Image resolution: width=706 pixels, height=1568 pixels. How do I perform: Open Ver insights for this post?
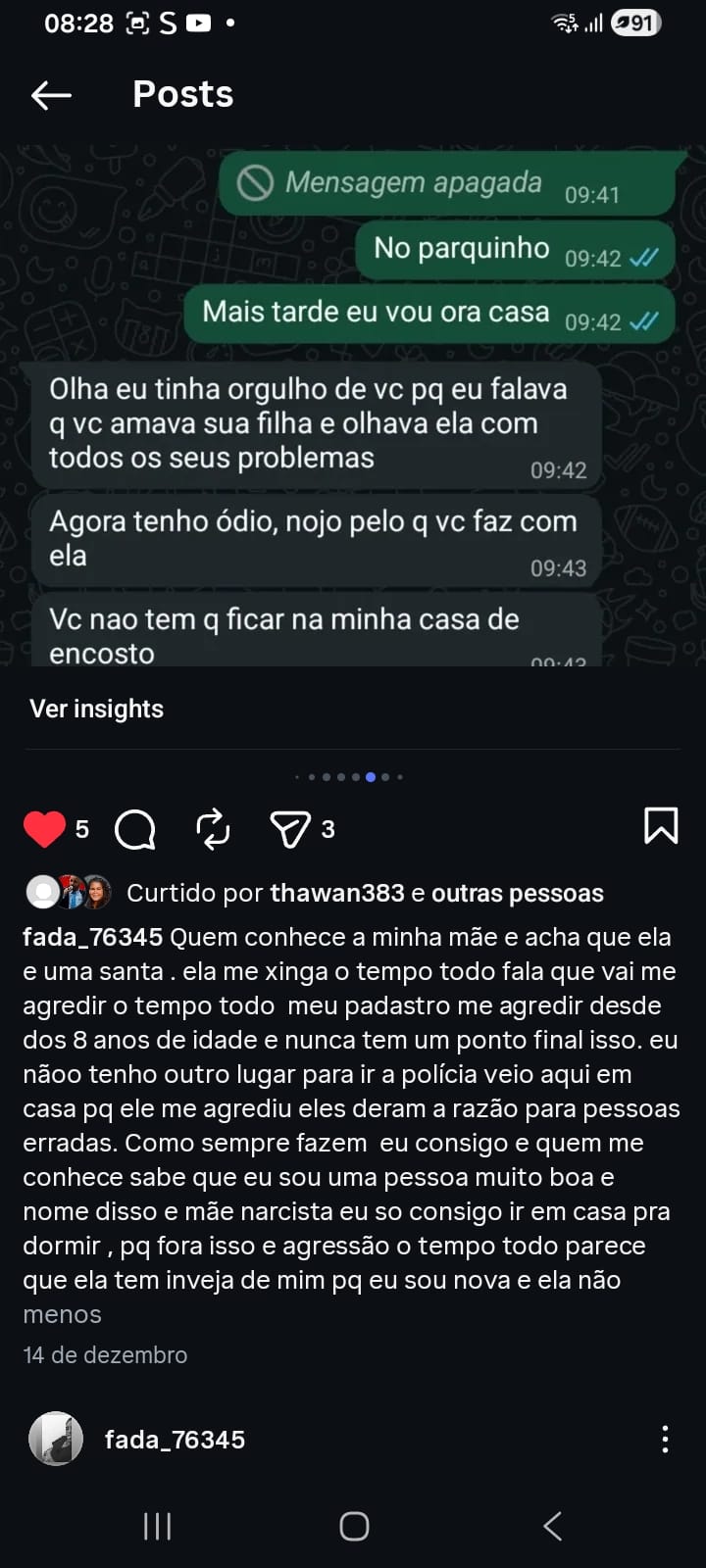click(97, 709)
